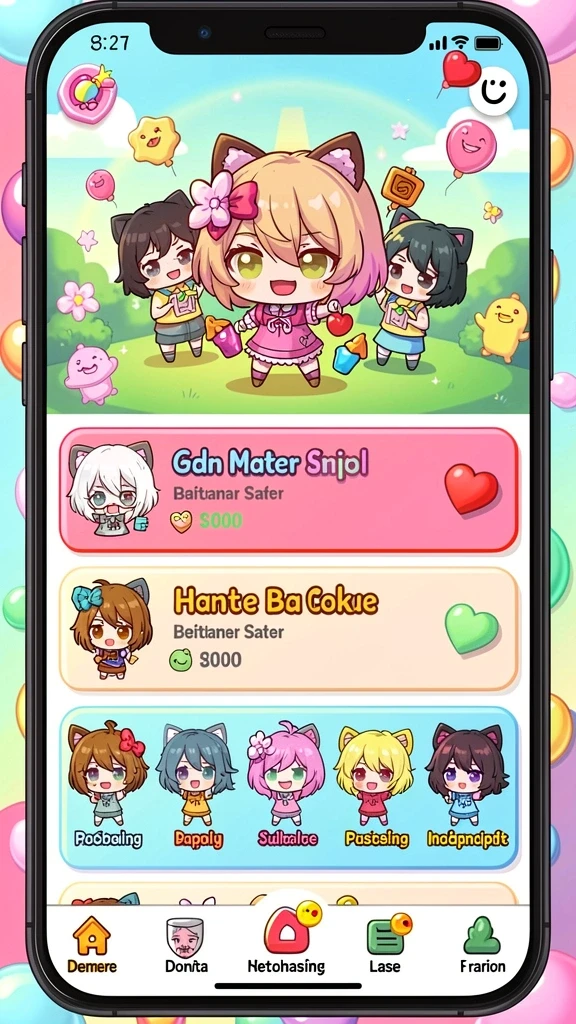Open the Frarion tab
576x1024 pixels.
482,944
